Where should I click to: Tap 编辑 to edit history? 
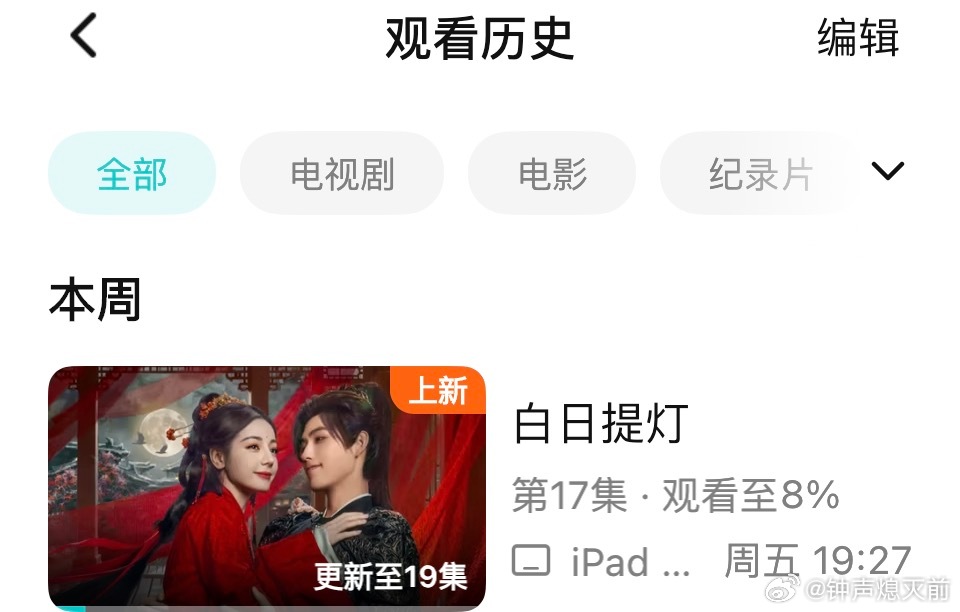click(x=858, y=38)
